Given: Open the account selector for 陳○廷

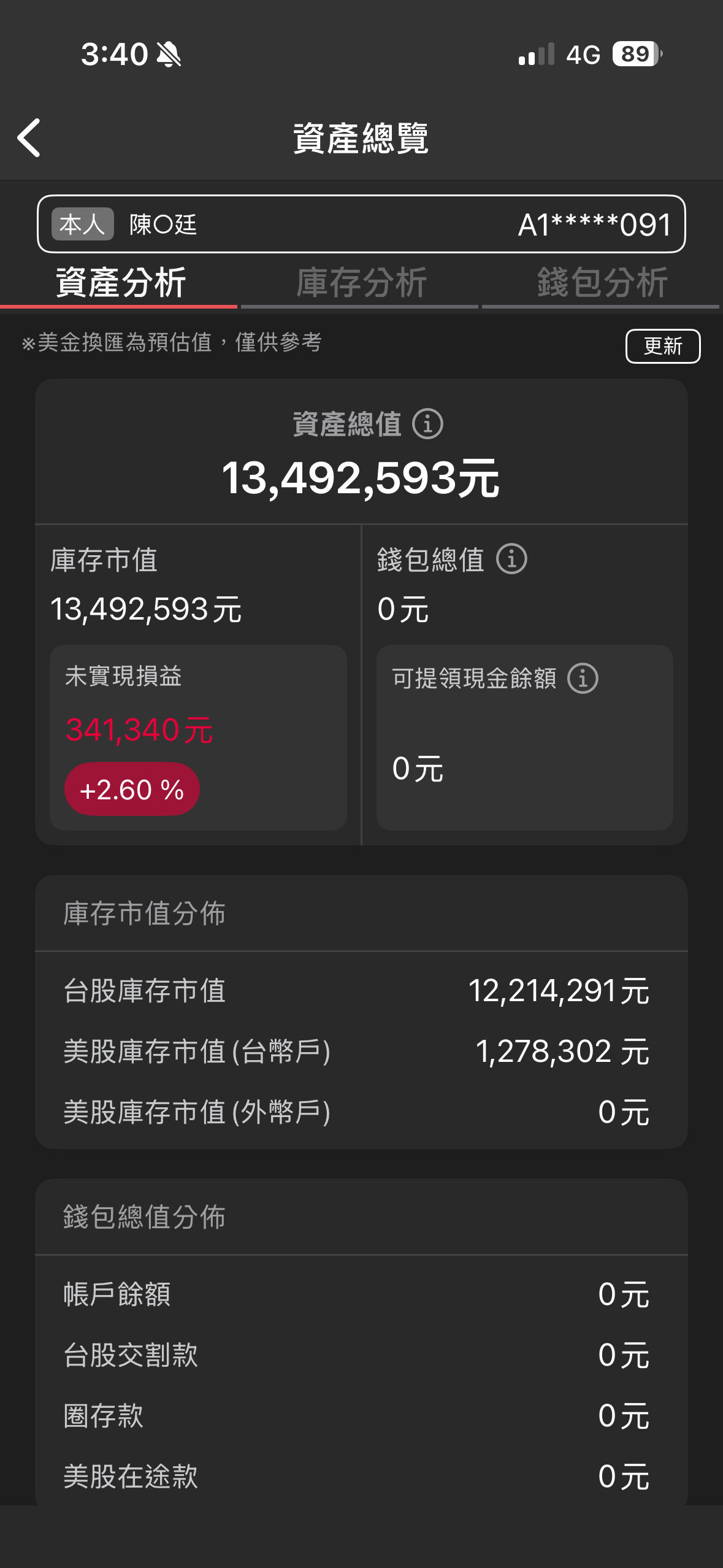Looking at the screenshot, I should (361, 224).
